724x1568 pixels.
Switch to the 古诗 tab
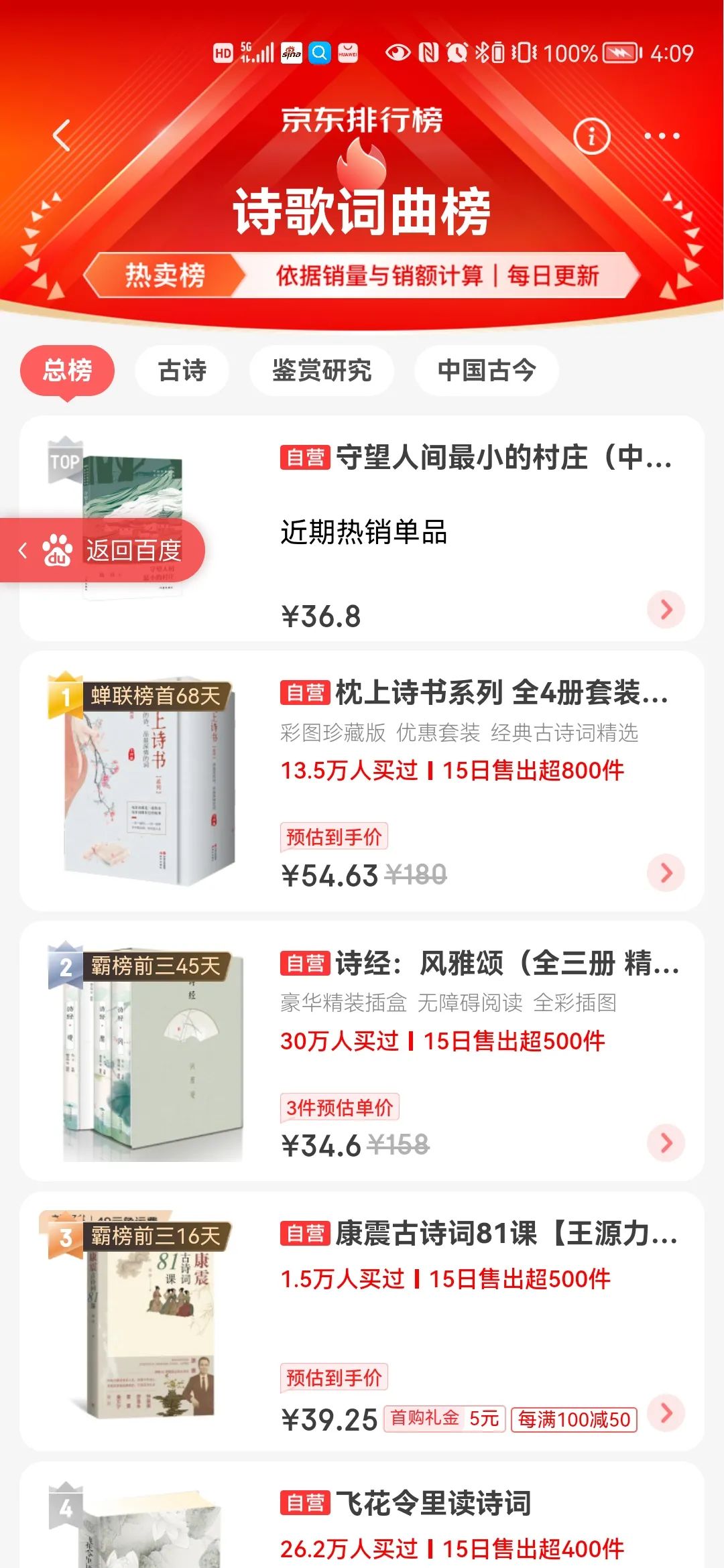tap(182, 371)
